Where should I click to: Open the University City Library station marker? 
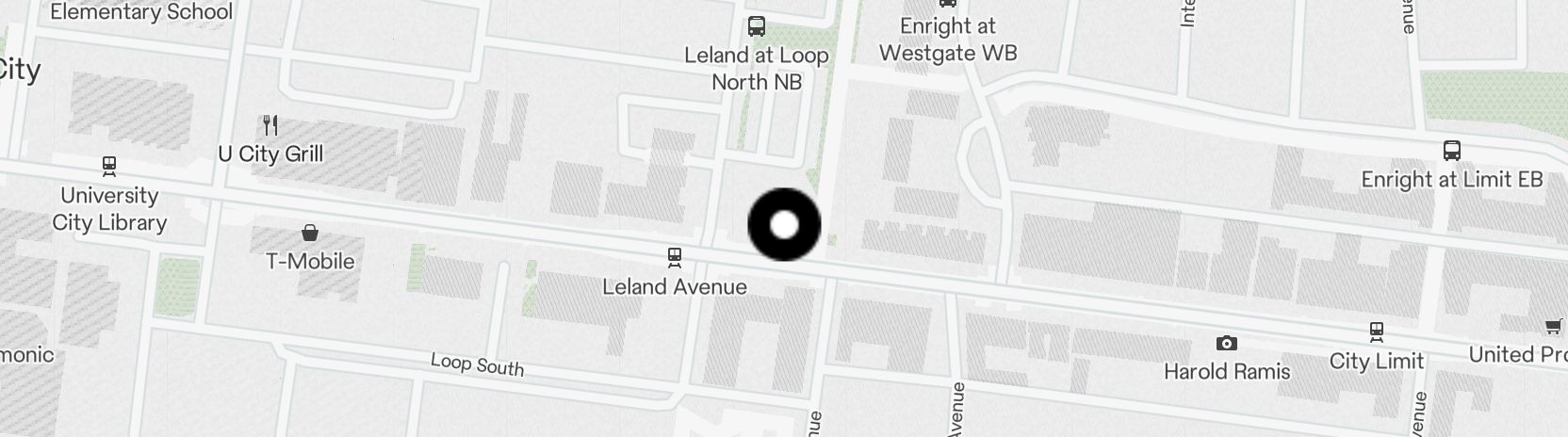pos(109,167)
